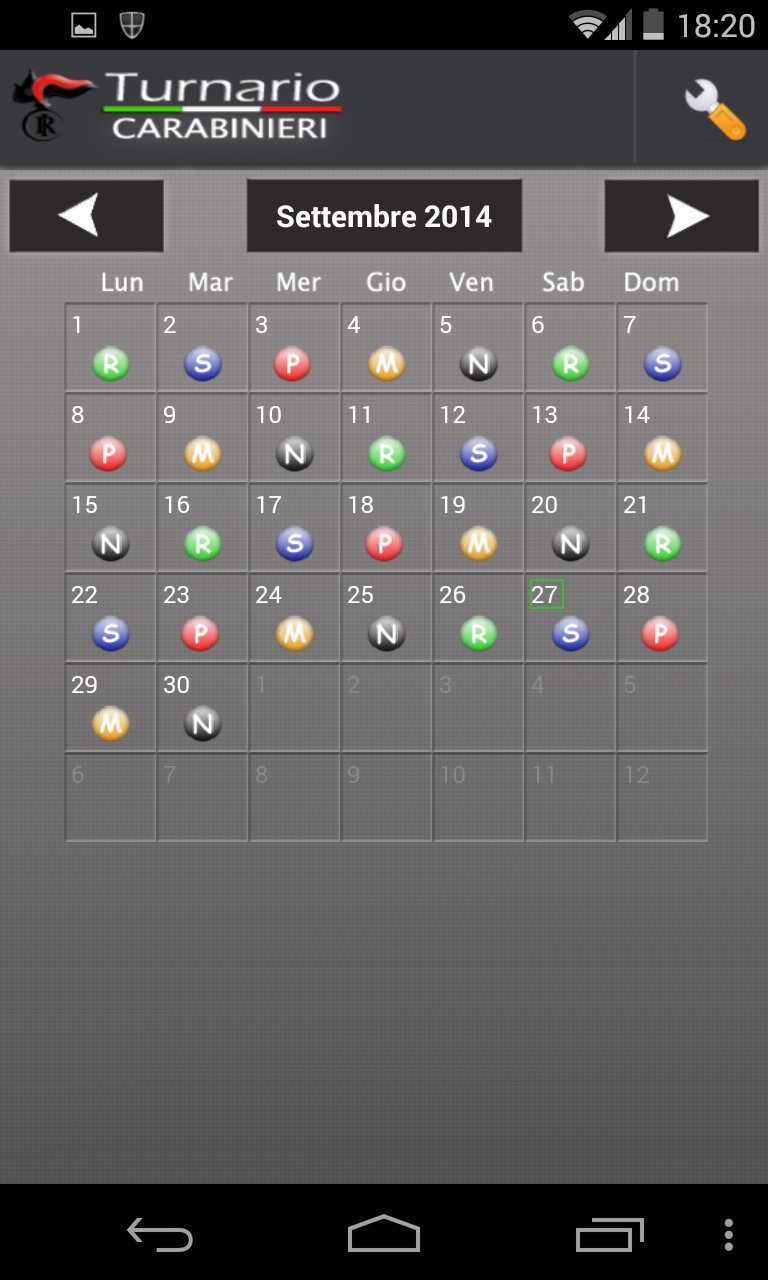
Task: Select September 1 on the calendar
Action: tap(111, 348)
